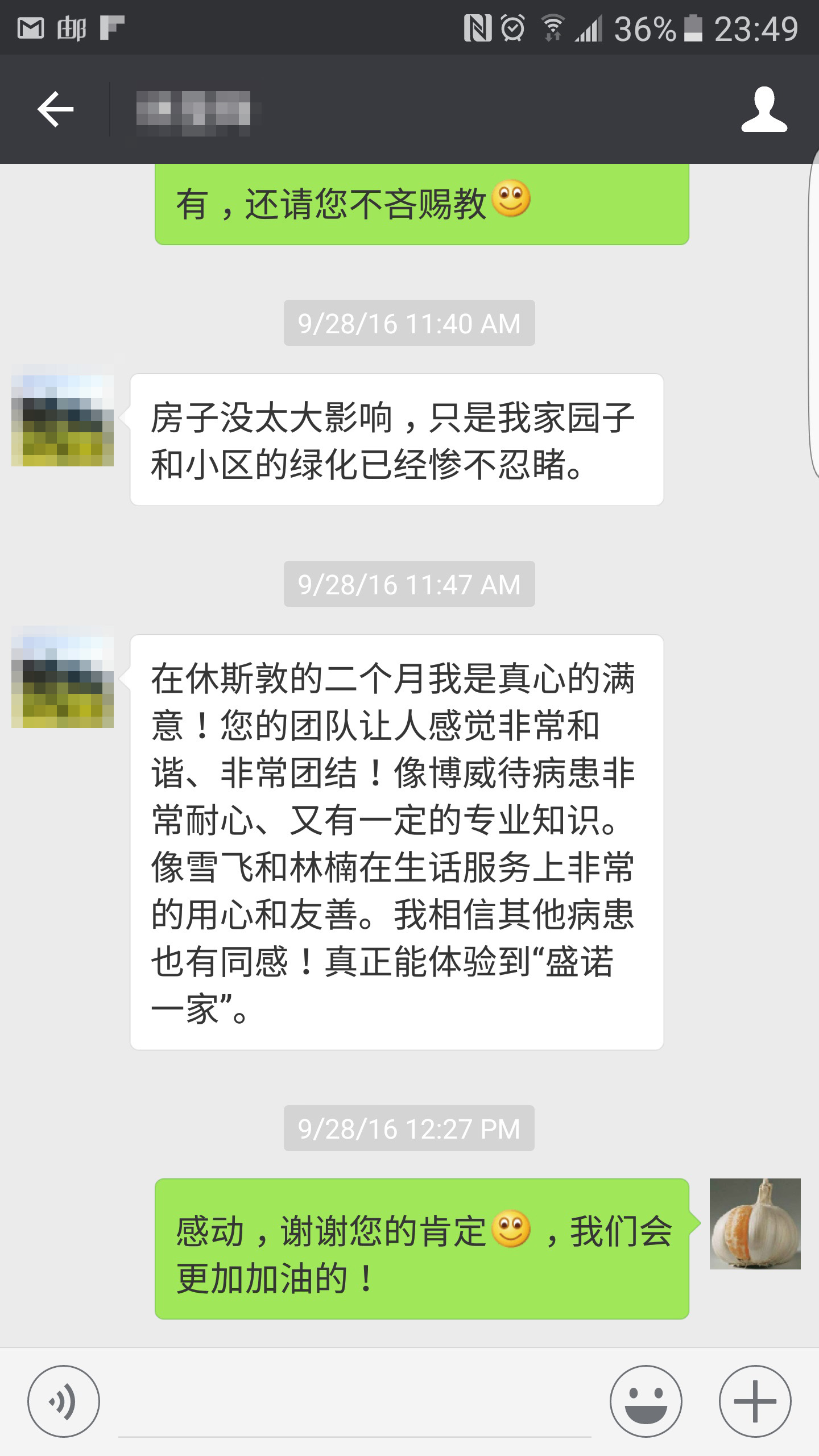Viewport: 819px width, 1456px height.
Task: Open the emoji sticker picker
Action: [x=646, y=1401]
